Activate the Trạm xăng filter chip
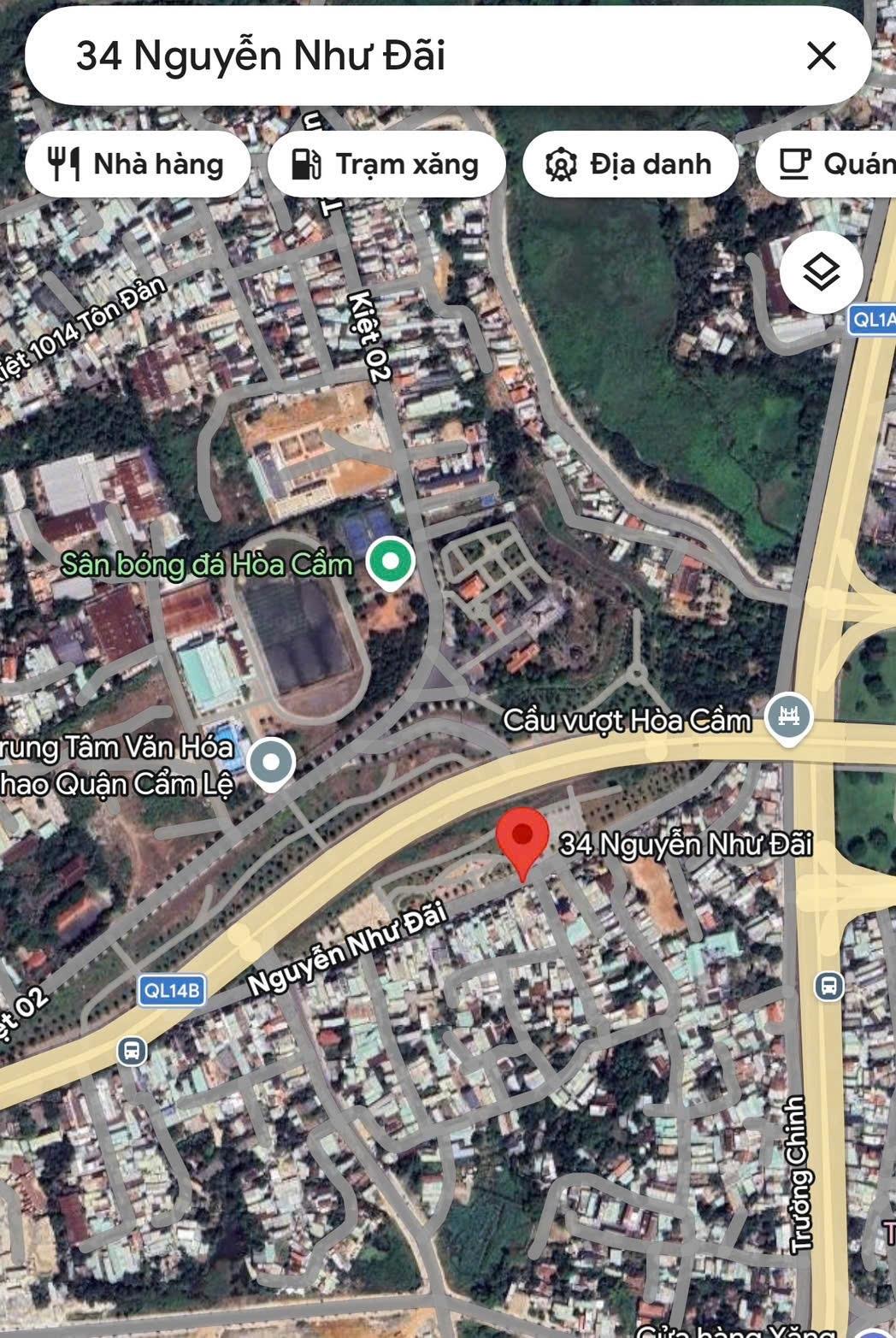The width and height of the screenshot is (896, 1338). point(386,163)
